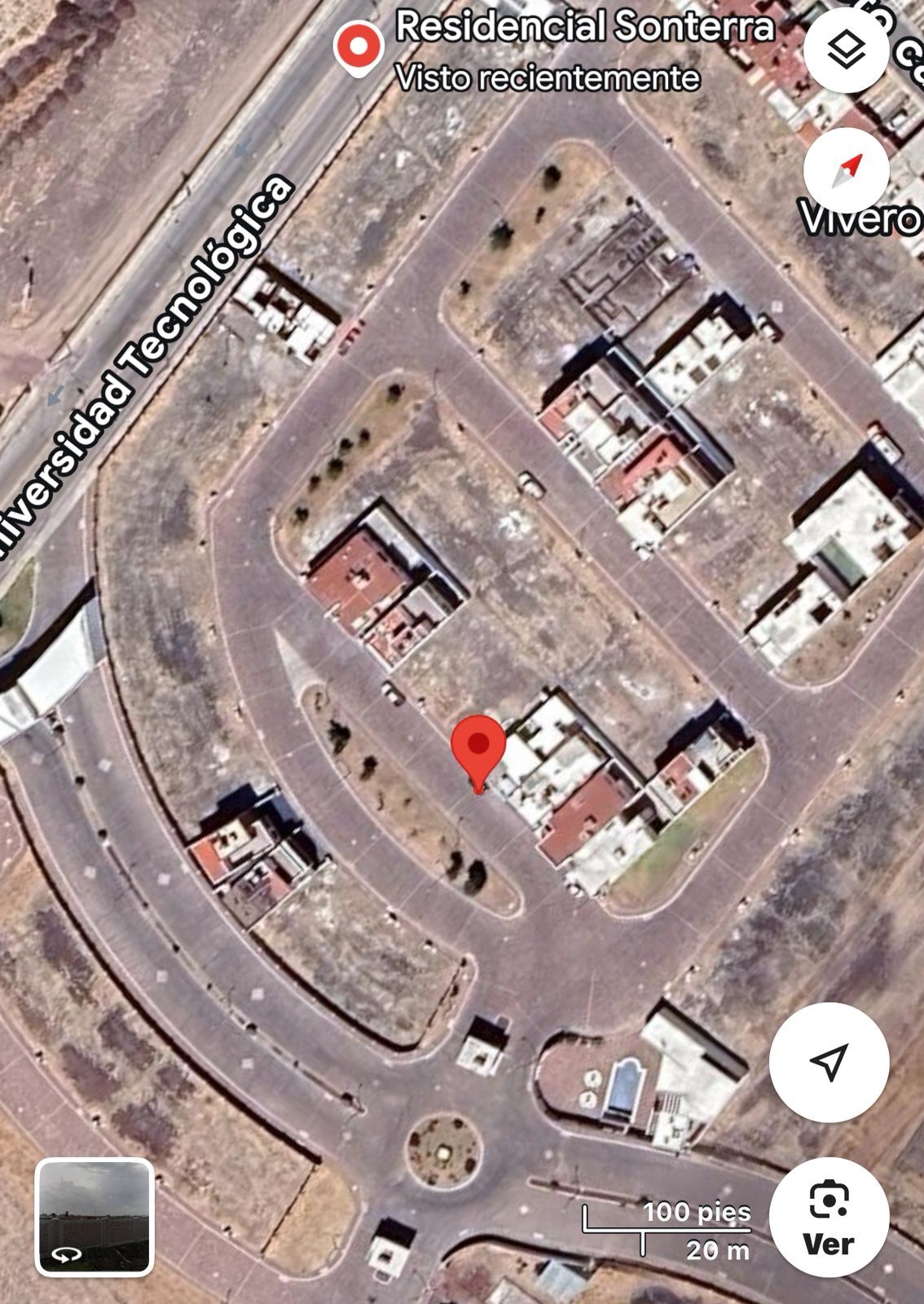Open the map layers selector

[846, 51]
